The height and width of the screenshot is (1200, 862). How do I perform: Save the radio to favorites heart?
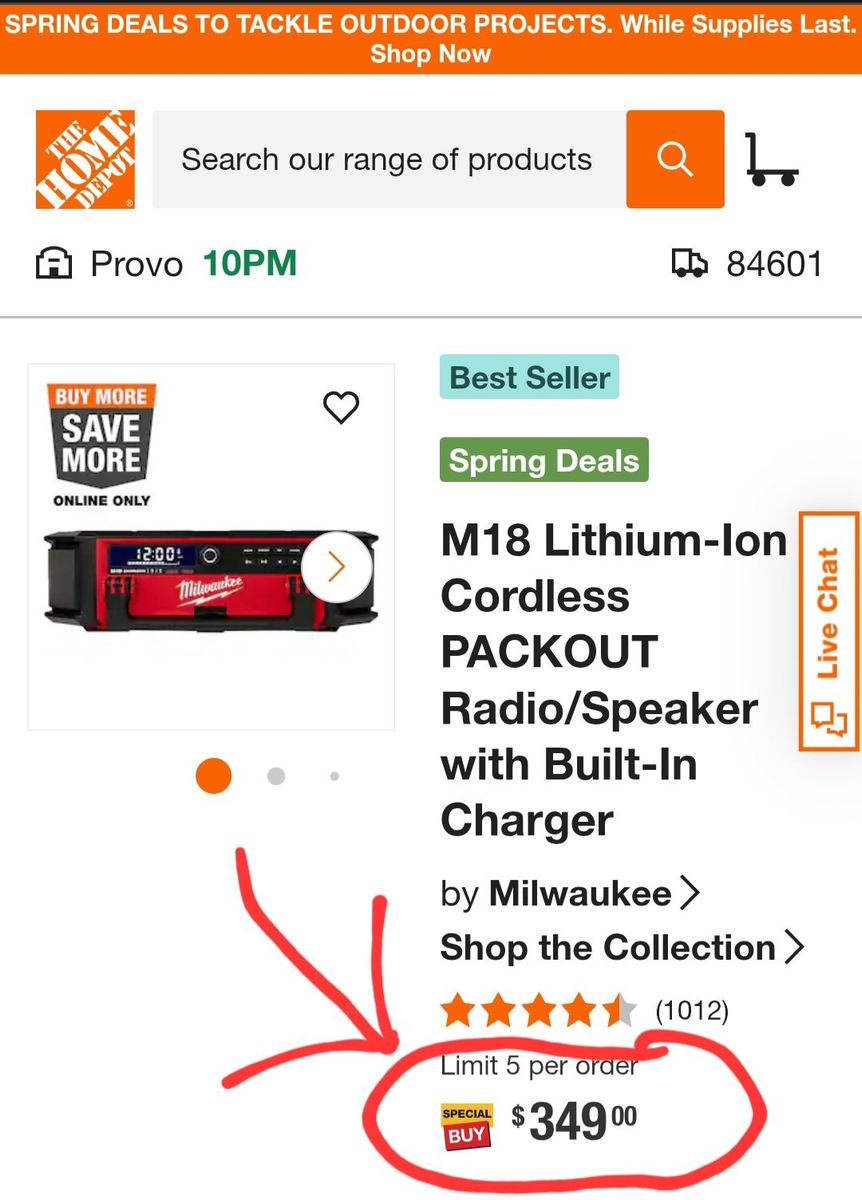341,407
